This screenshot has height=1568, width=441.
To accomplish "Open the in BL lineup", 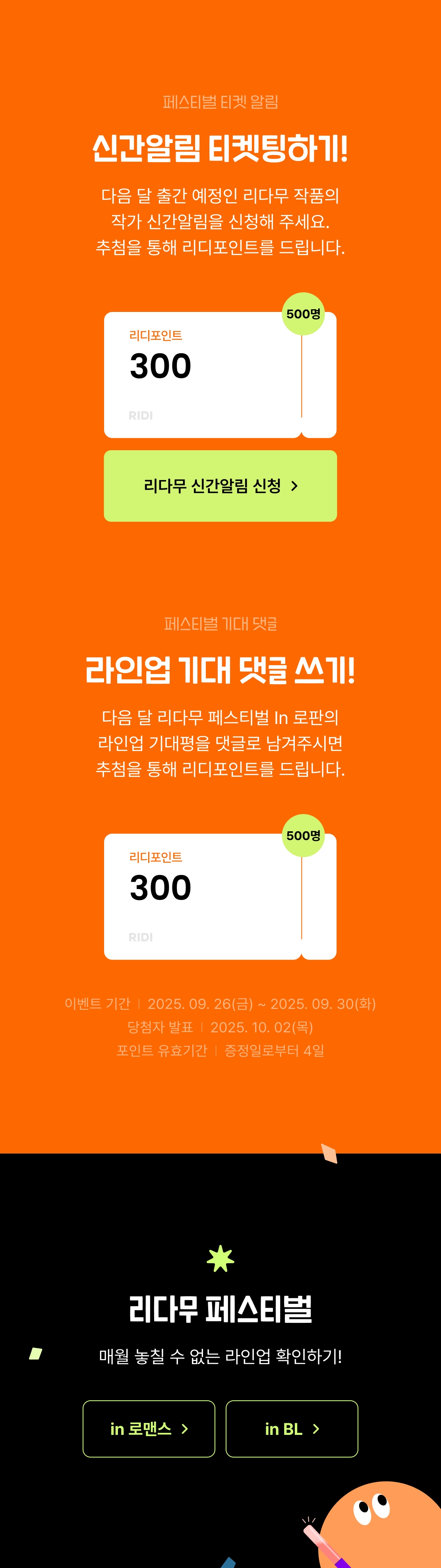I will [291, 1428].
